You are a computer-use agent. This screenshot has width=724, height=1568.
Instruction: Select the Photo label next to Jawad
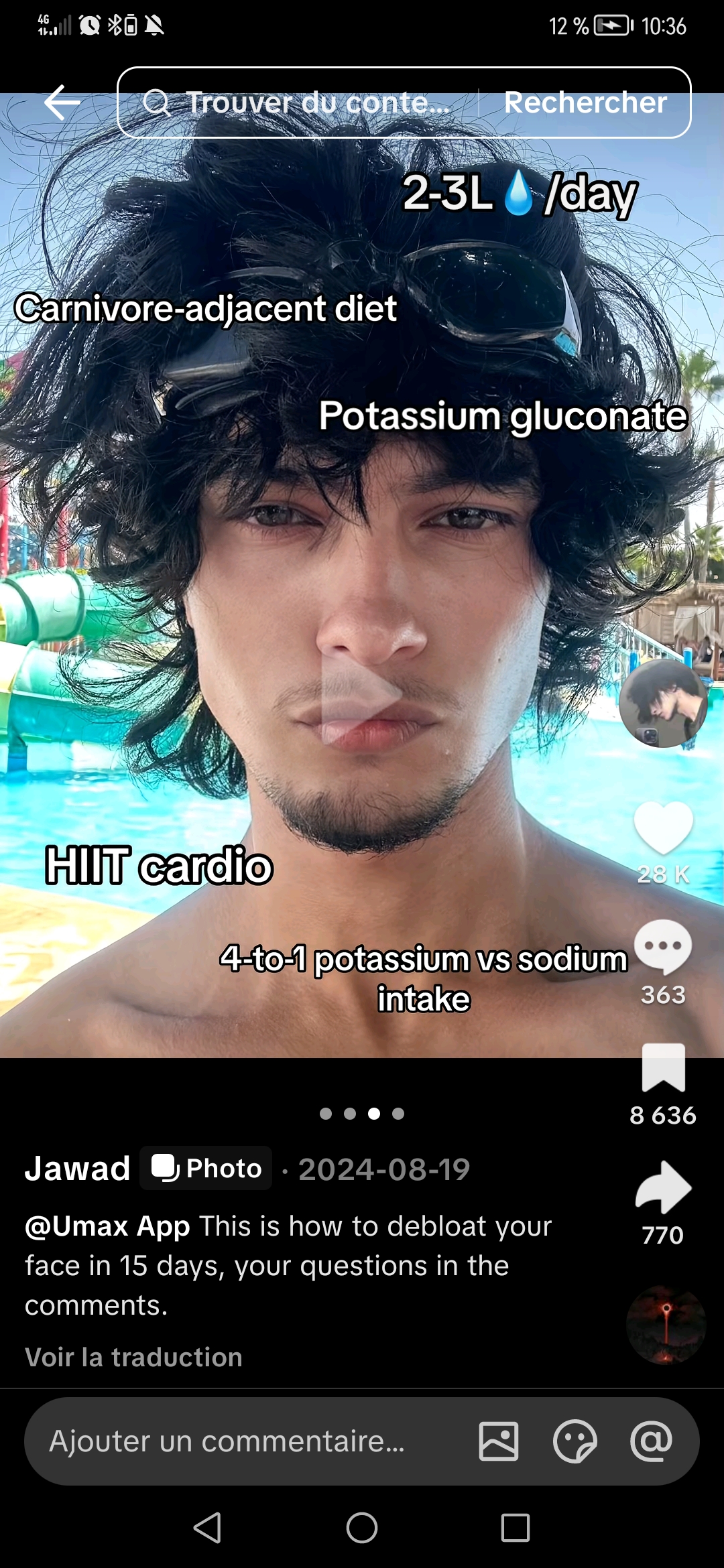click(x=205, y=1167)
